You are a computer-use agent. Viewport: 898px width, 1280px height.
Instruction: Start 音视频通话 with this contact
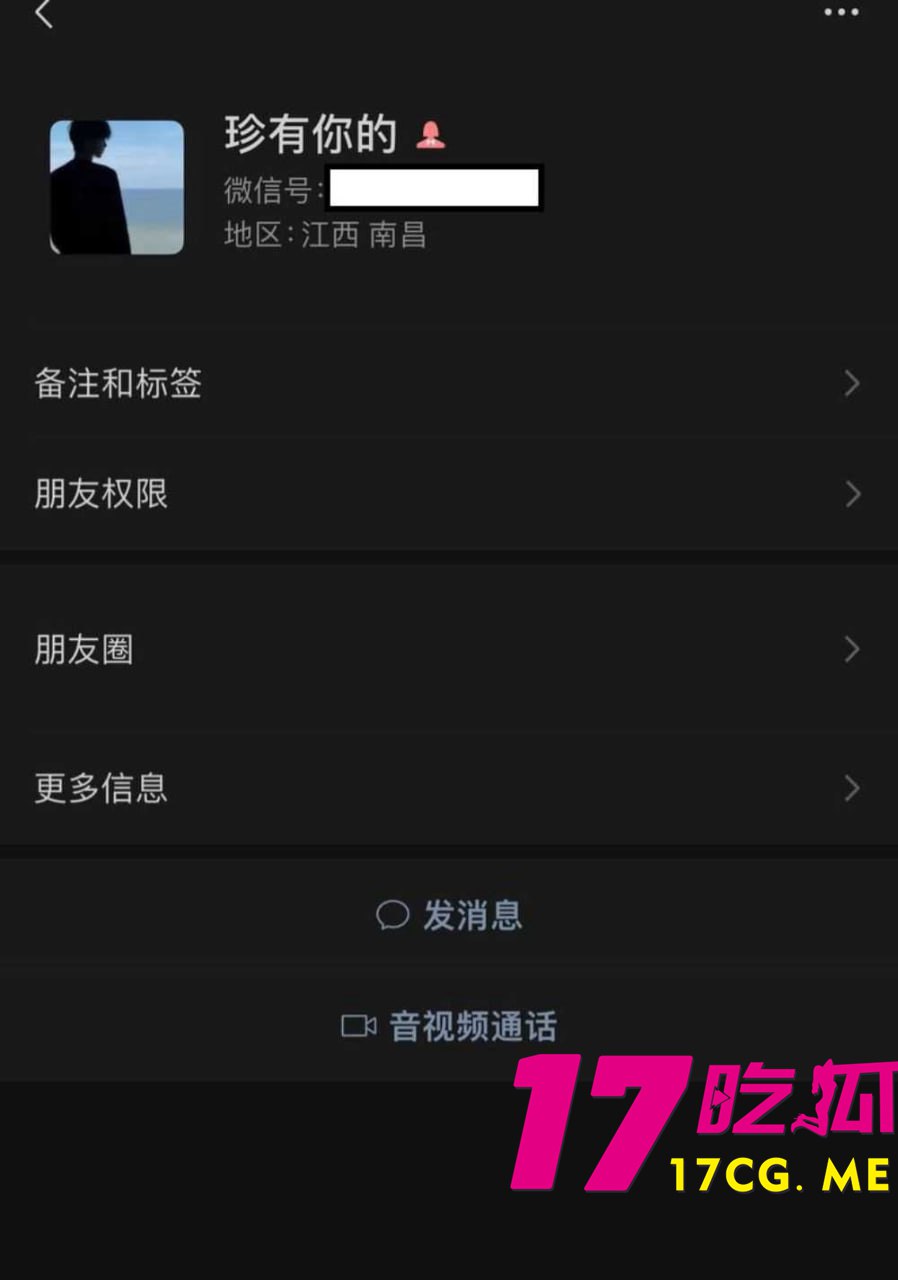point(450,1026)
